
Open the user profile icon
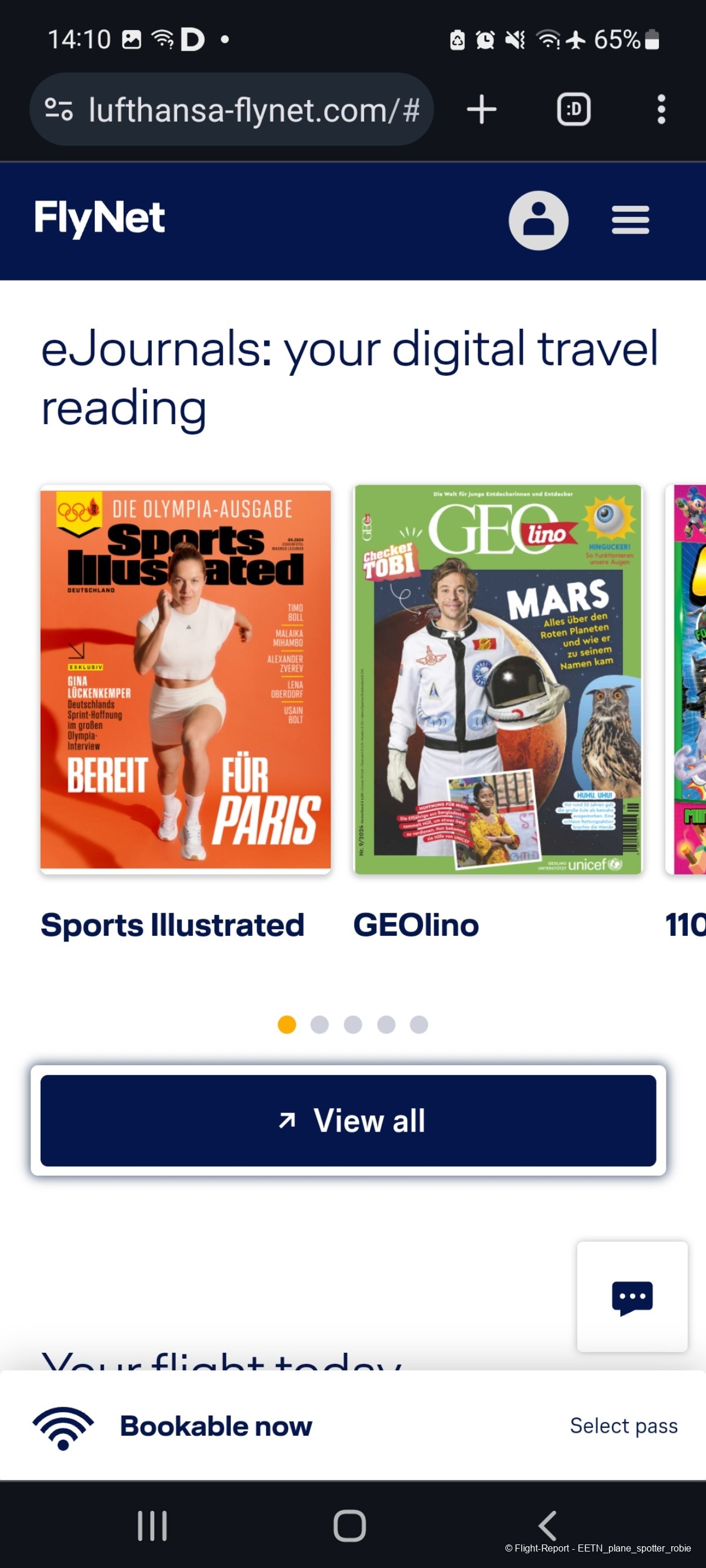point(538,221)
